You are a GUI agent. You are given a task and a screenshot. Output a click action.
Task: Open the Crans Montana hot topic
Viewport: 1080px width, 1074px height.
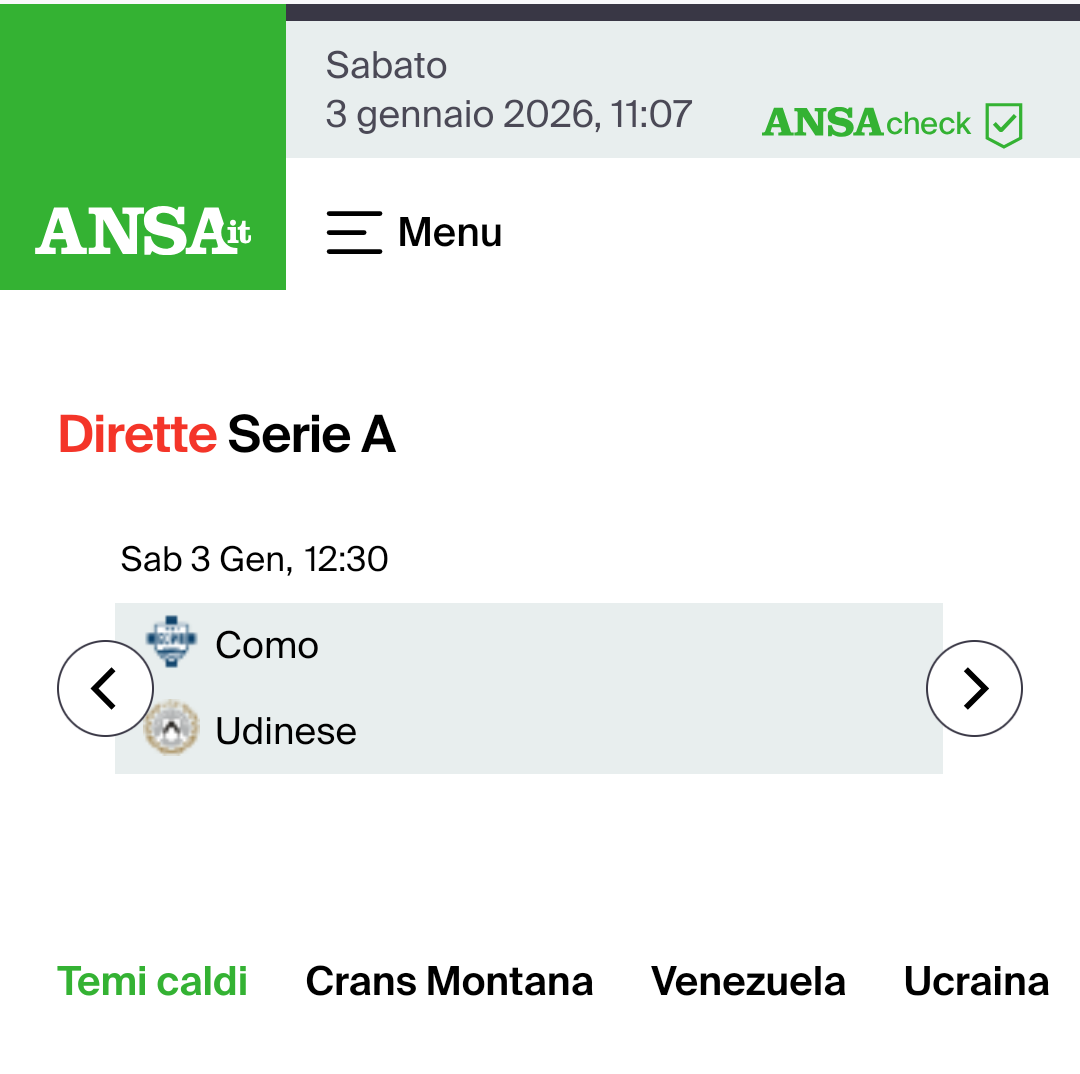pos(449,982)
